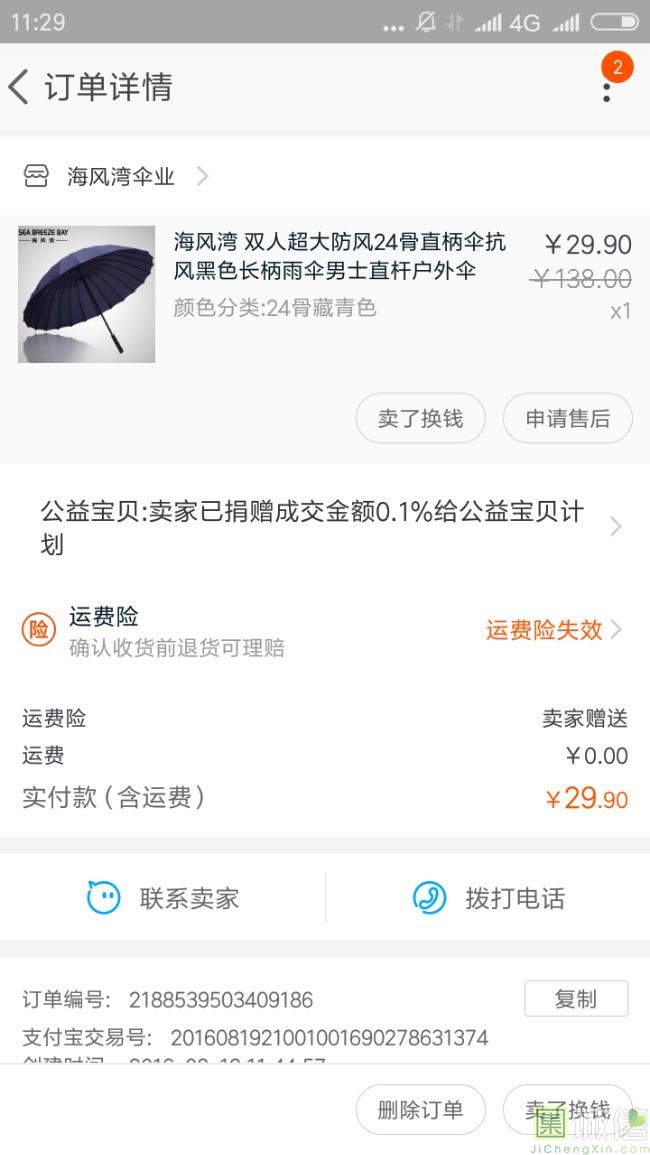
Task: Copy the order number with 复制
Action: pyautogui.click(x=576, y=999)
